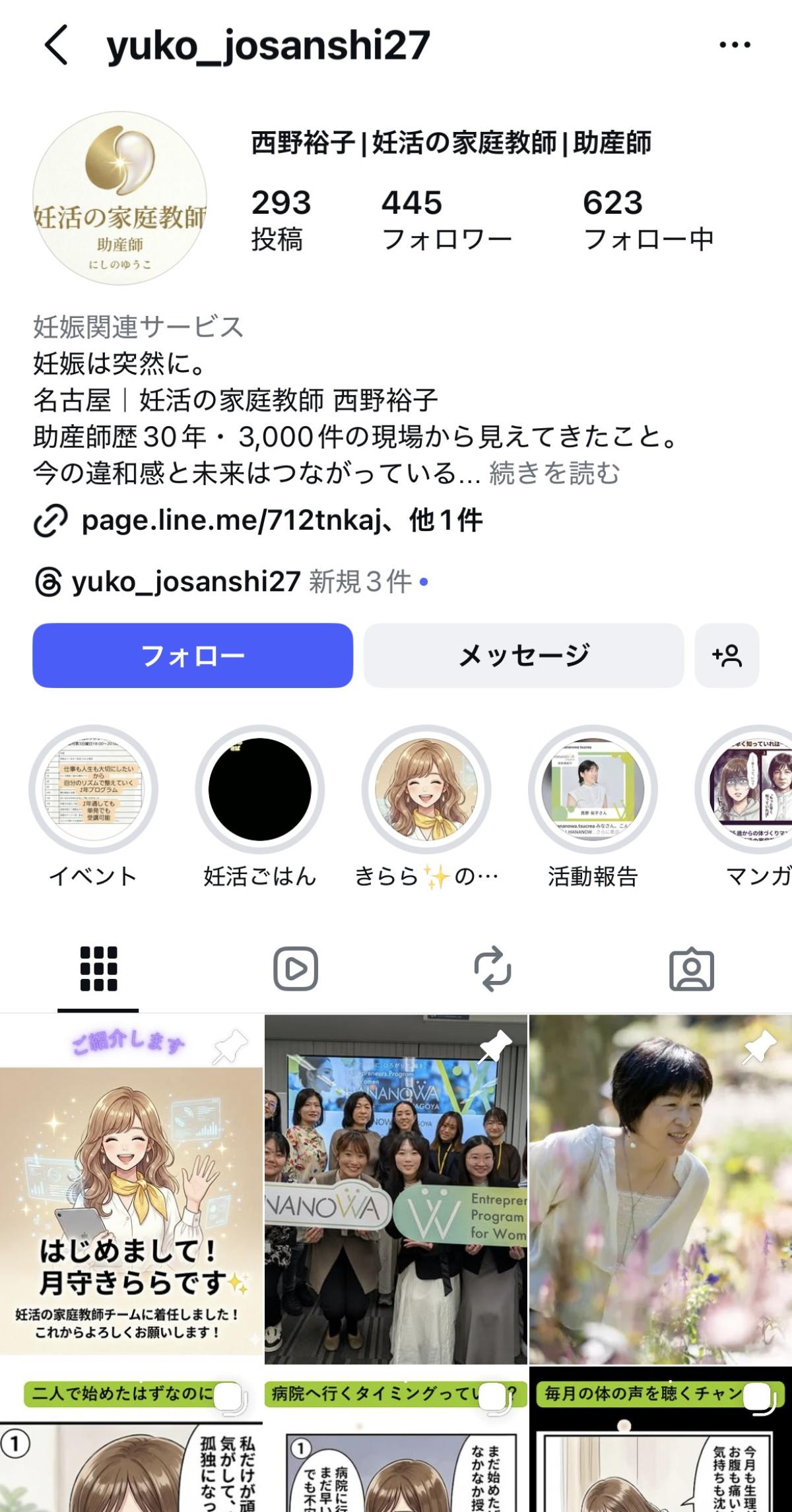The image size is (792, 1512).
Task: Expand bio with 続きを読む
Action: pyautogui.click(x=554, y=473)
